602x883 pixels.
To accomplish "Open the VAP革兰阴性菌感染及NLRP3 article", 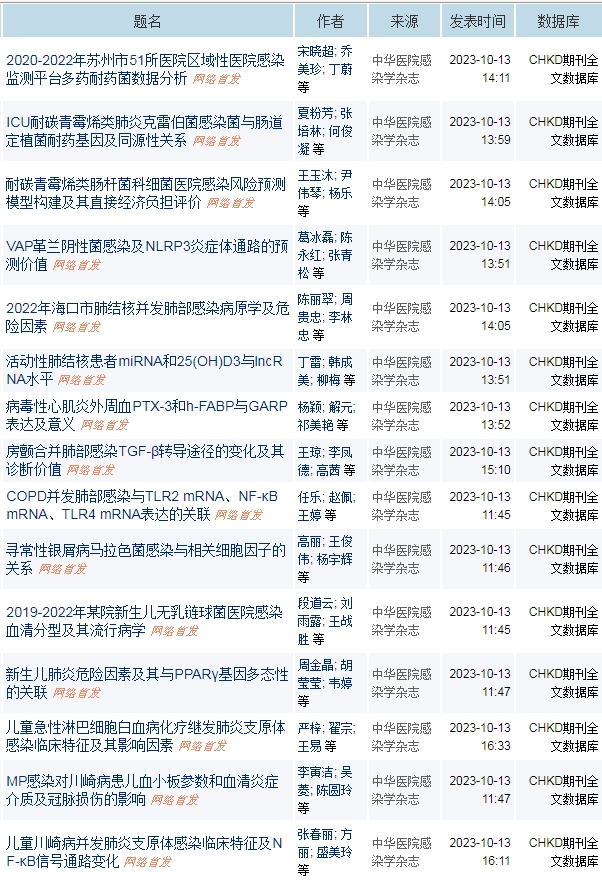I will point(145,246).
